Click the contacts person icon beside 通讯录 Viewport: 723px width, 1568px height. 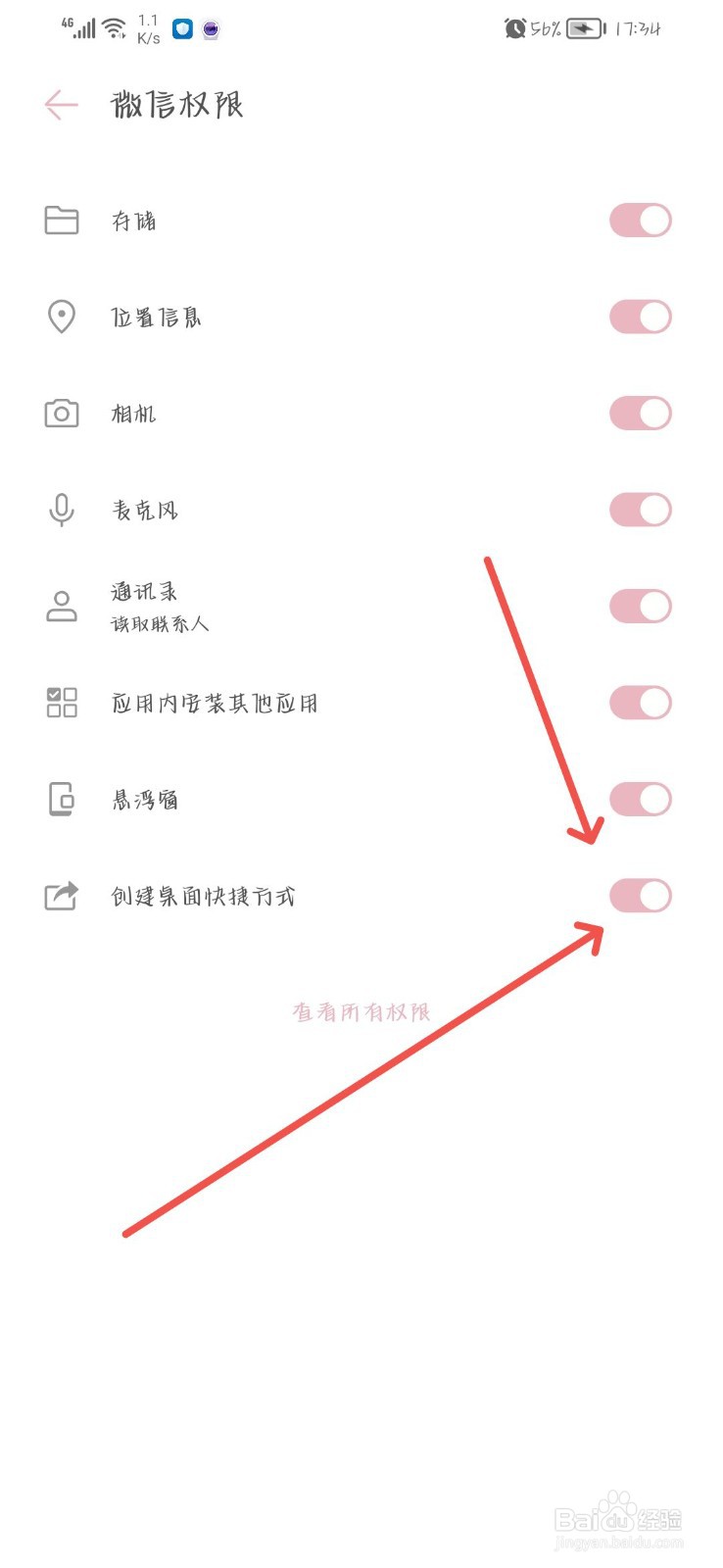61,607
